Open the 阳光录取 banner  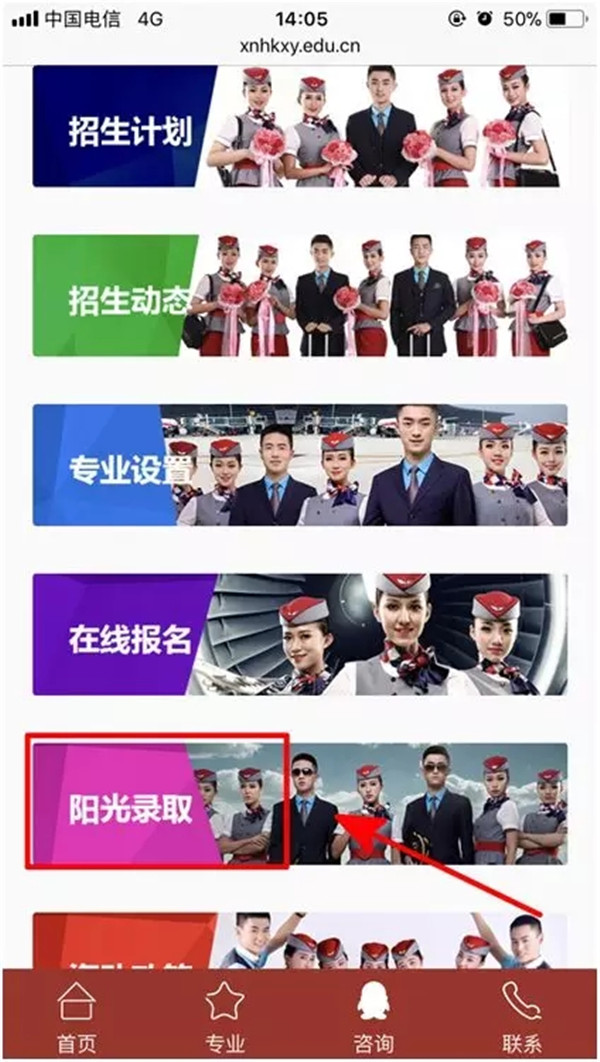[299, 803]
